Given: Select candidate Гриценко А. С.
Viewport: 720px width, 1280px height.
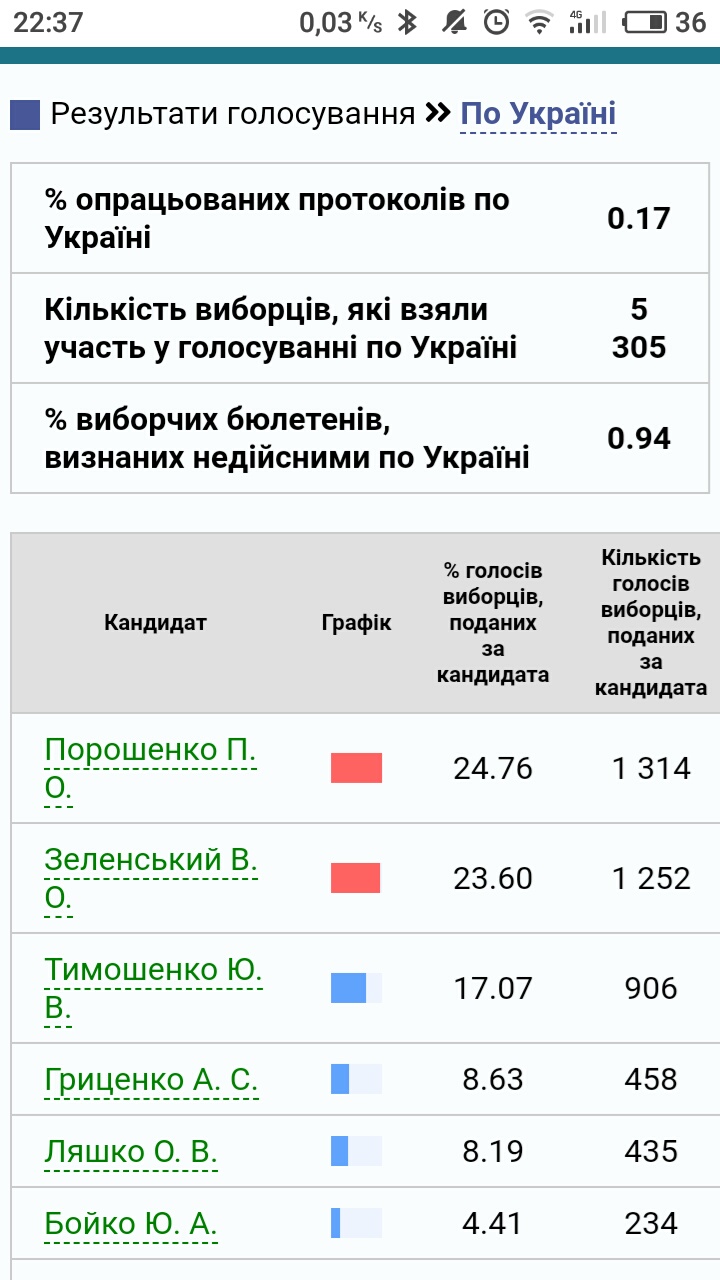Looking at the screenshot, I should (x=151, y=1080).
